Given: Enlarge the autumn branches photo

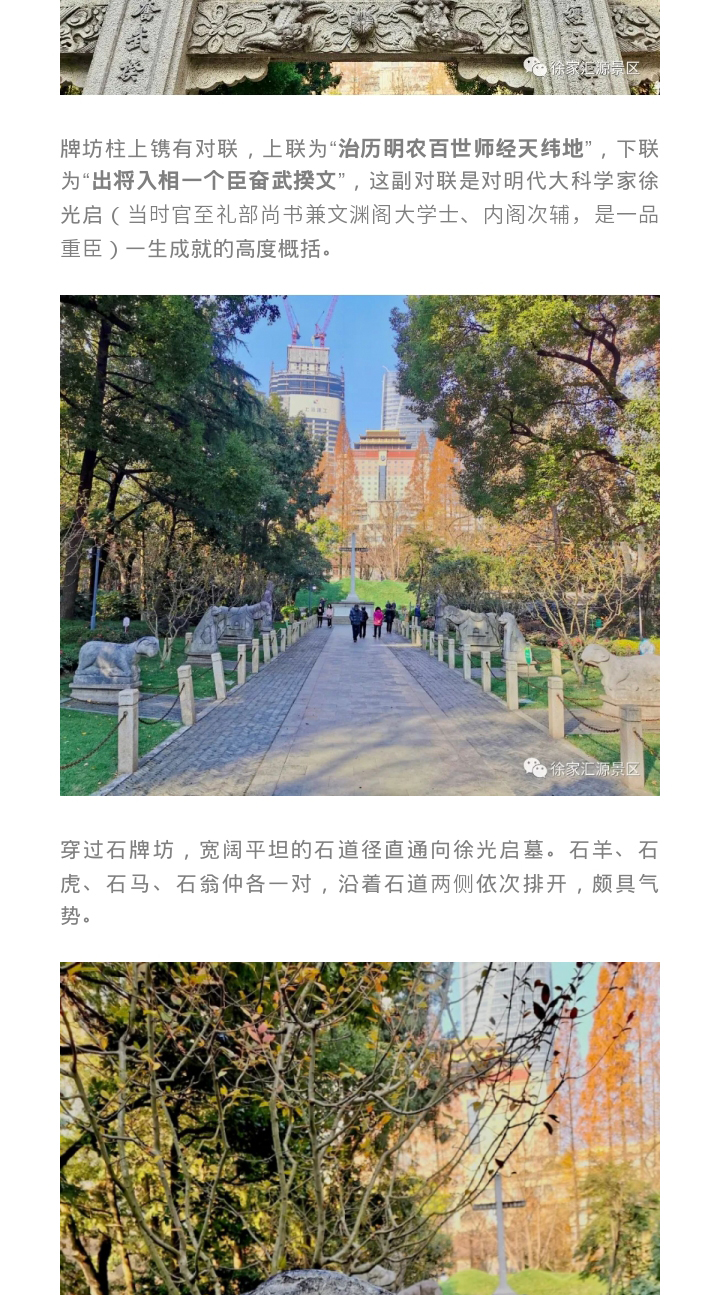Looking at the screenshot, I should (x=360, y=1128).
